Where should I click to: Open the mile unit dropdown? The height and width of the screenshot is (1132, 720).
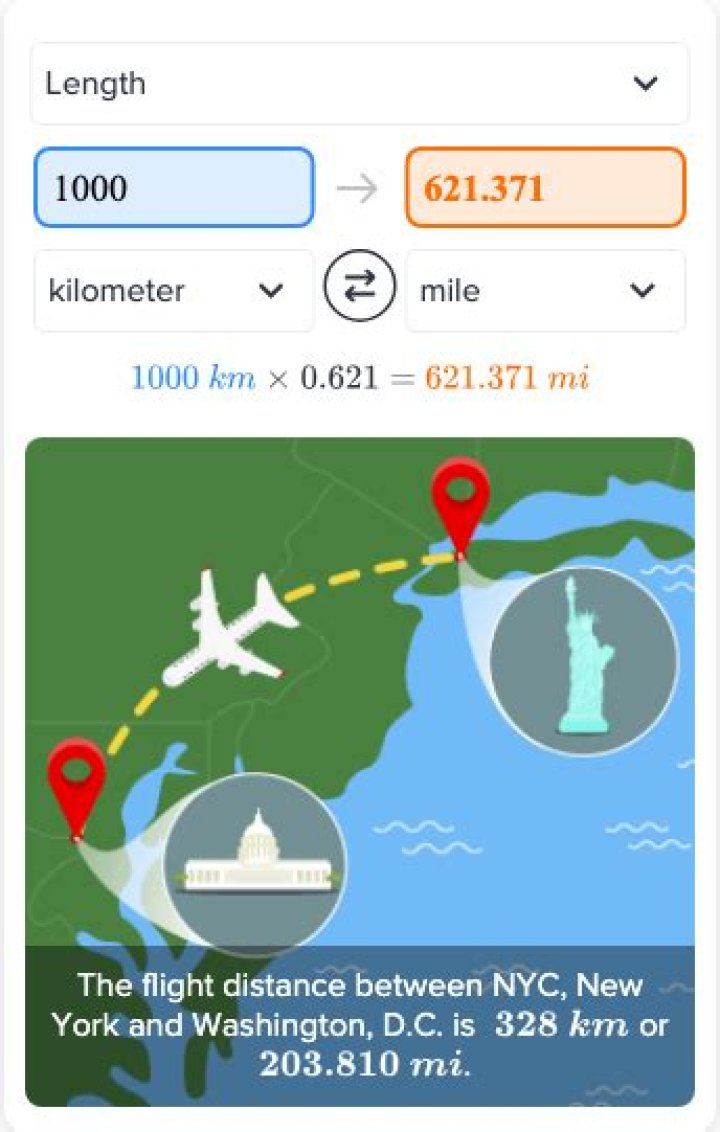(545, 291)
